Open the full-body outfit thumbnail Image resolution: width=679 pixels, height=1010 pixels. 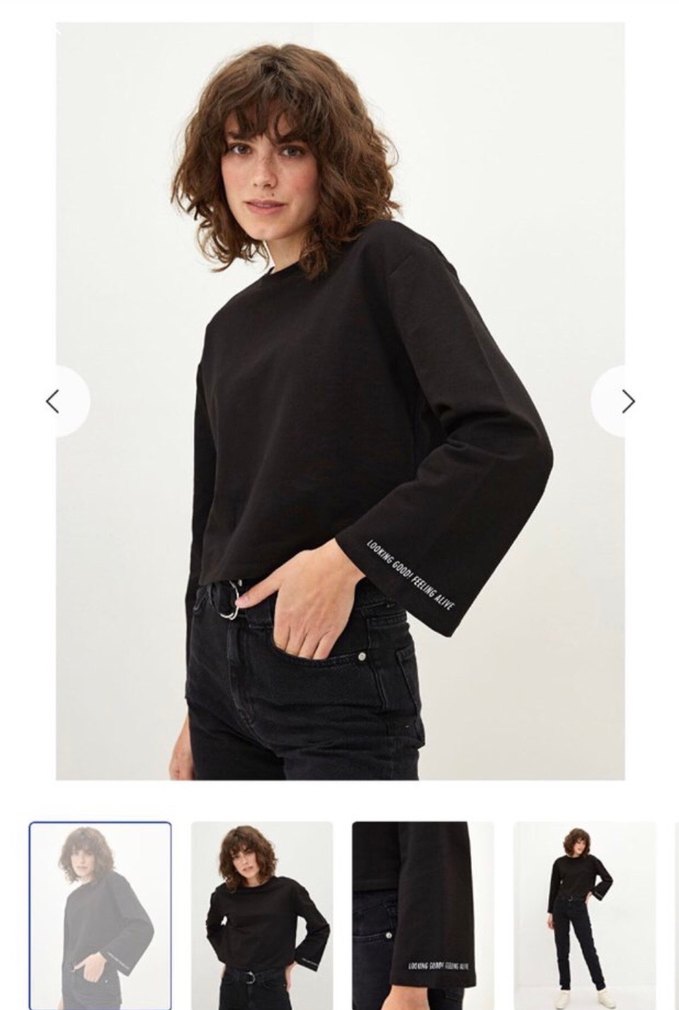click(584, 915)
